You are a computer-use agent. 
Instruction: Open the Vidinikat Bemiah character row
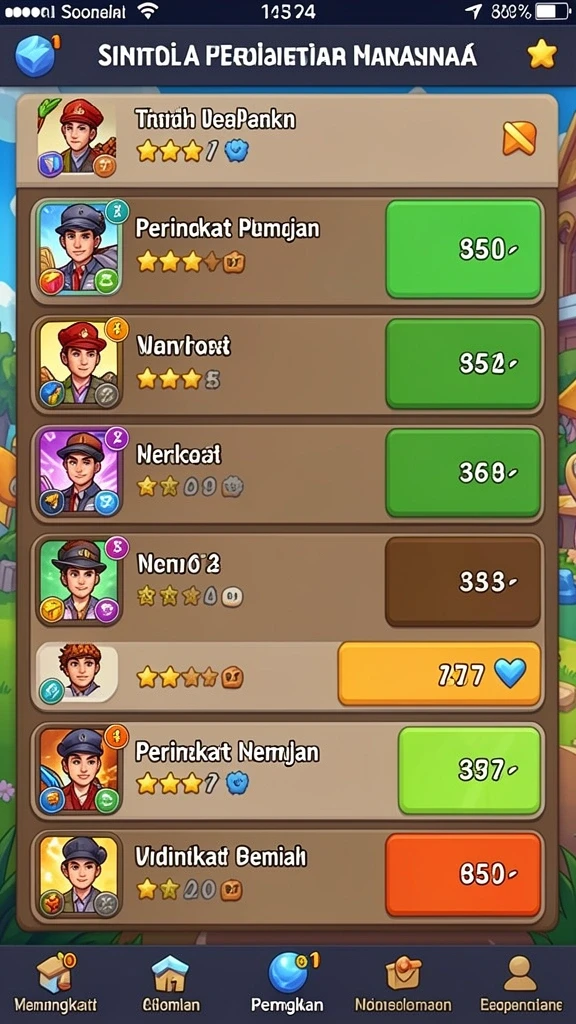(x=288, y=876)
